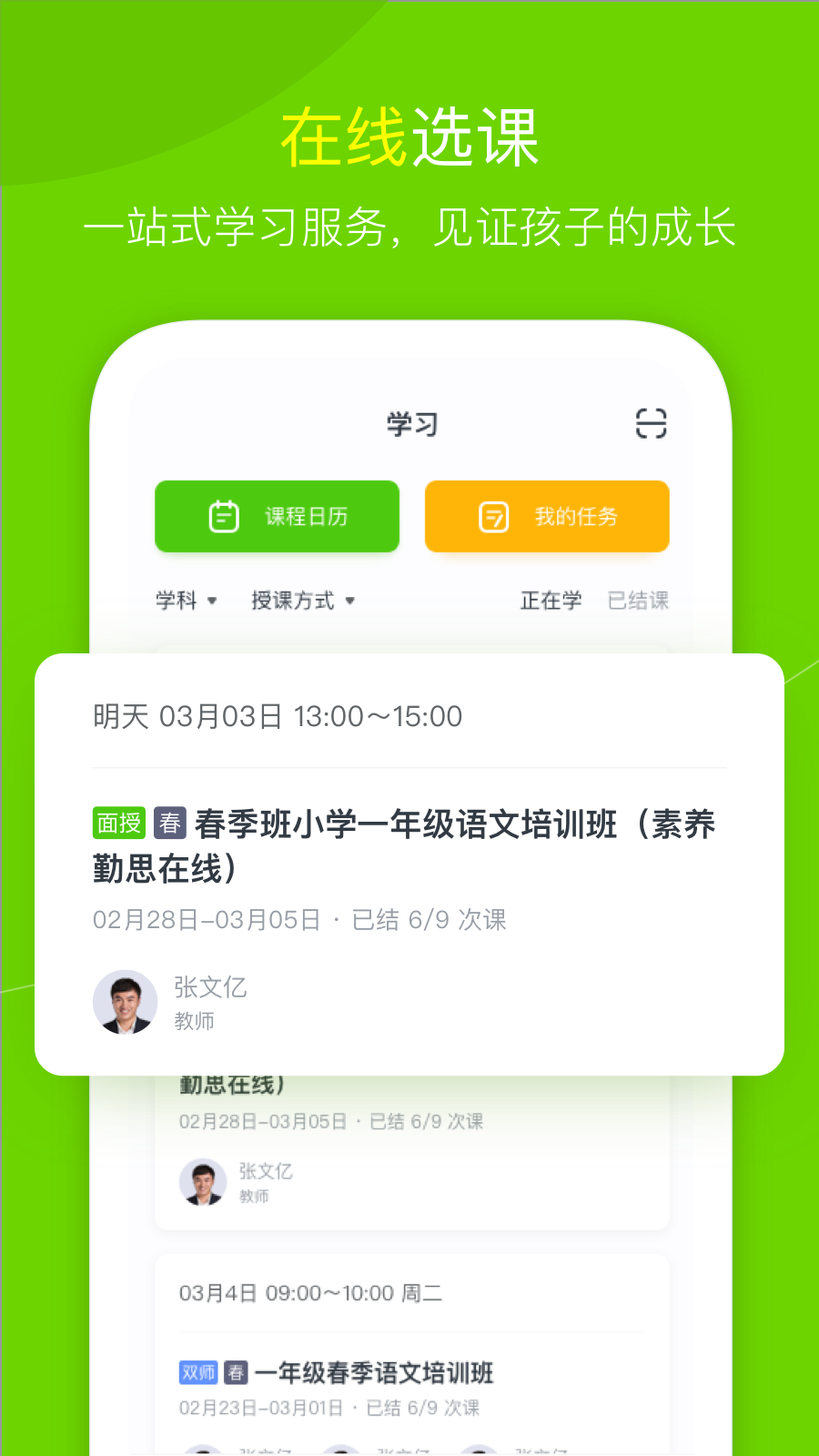
Task: Switch to the 正在学 tab
Action: (x=550, y=601)
